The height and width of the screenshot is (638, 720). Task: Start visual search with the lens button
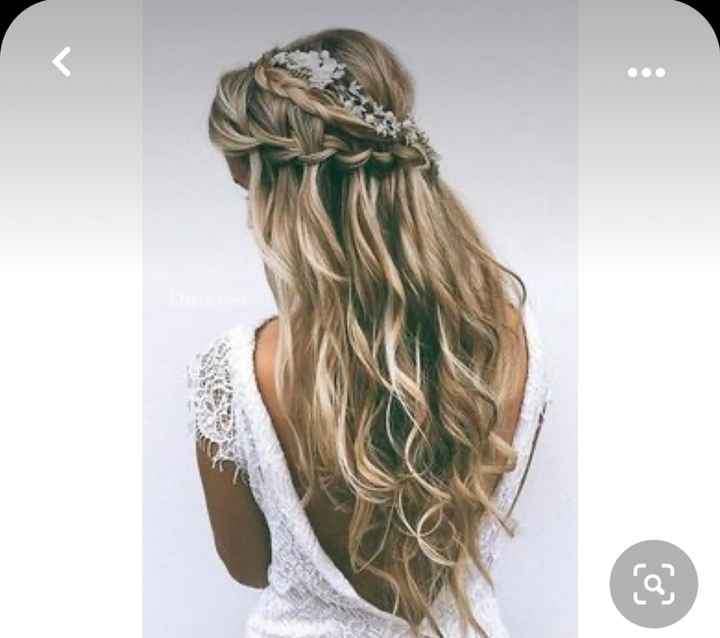[653, 584]
